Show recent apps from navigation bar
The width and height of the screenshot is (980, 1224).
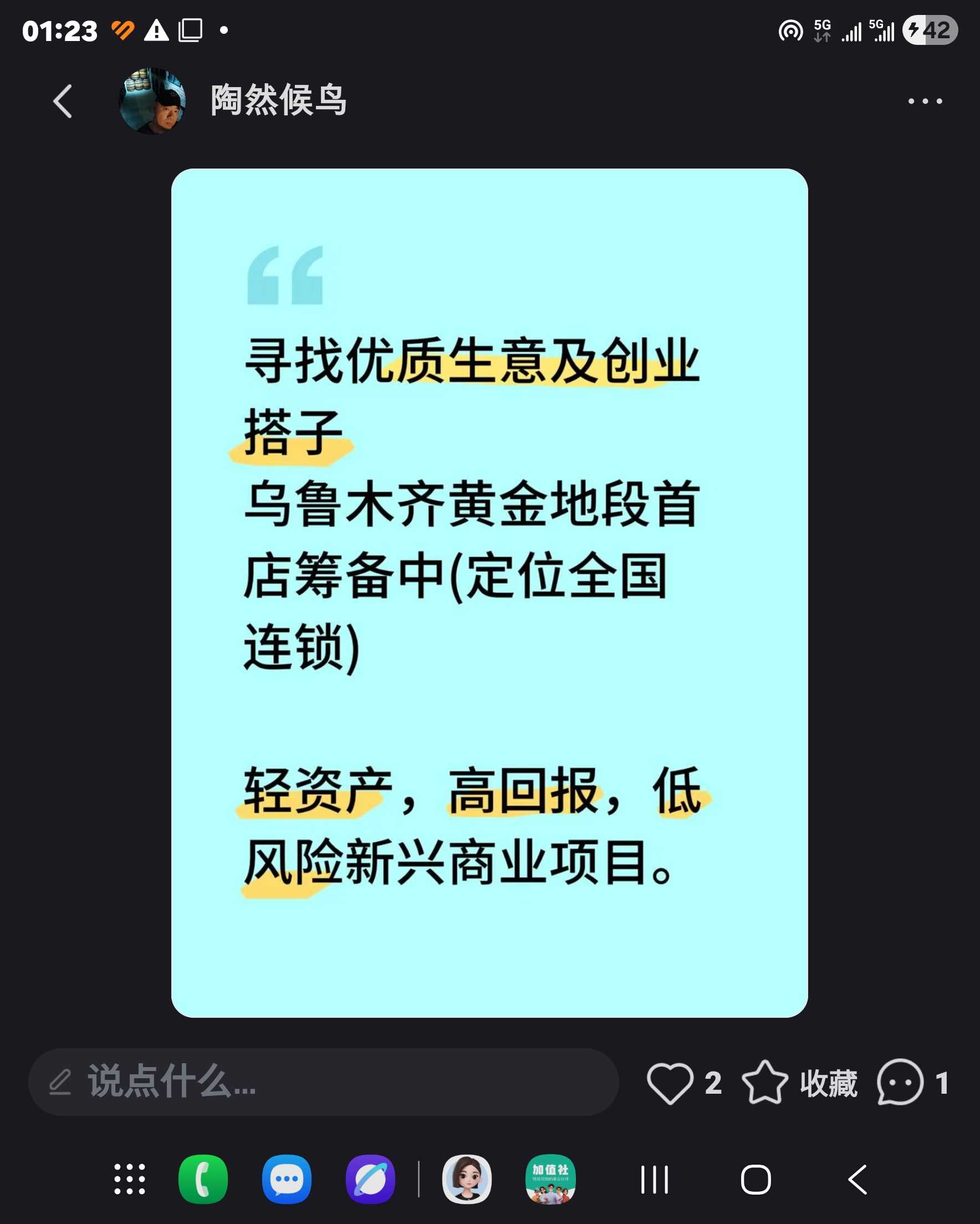click(654, 1180)
